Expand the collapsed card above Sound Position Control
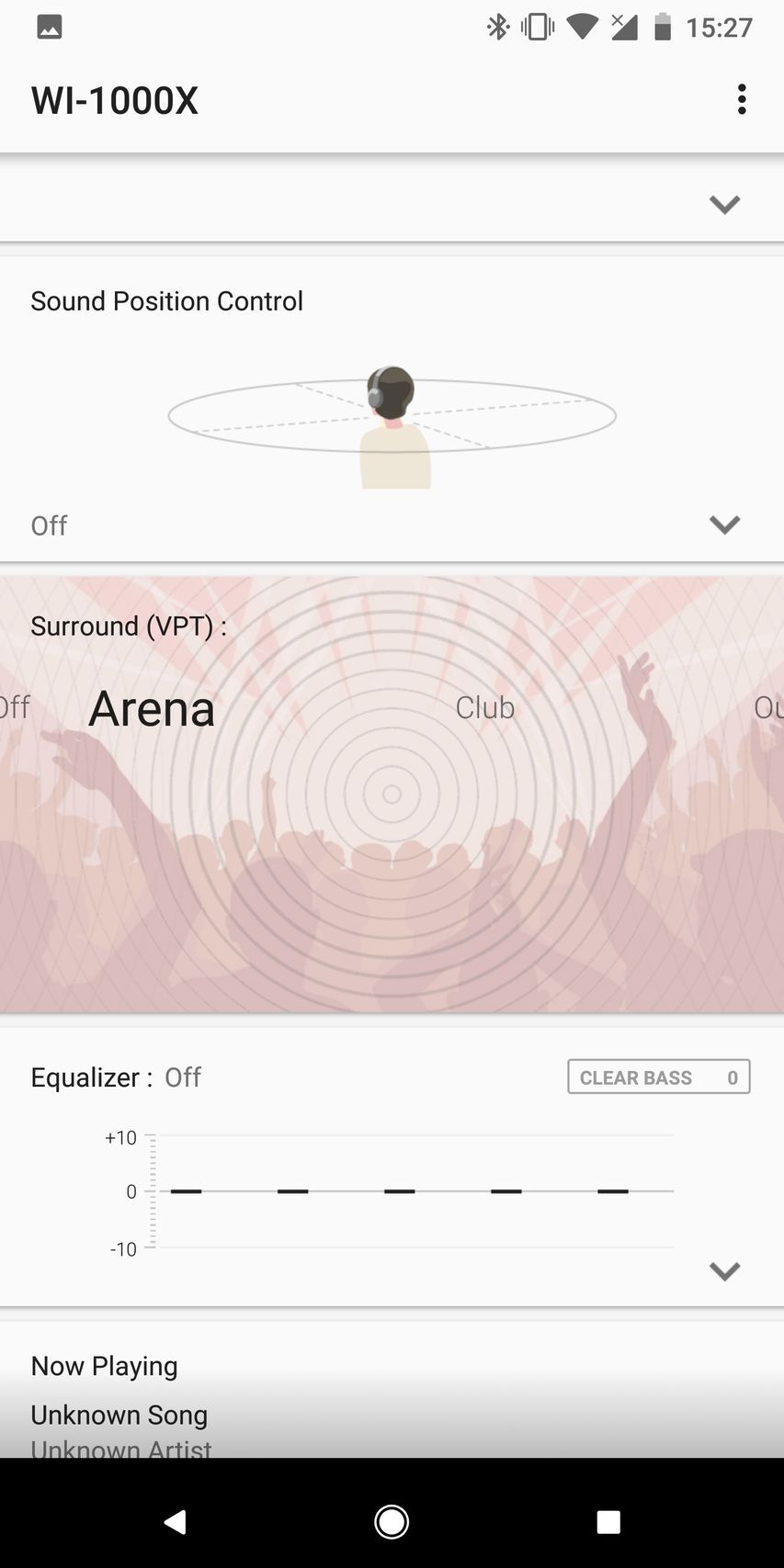The image size is (784, 1568). (x=724, y=204)
